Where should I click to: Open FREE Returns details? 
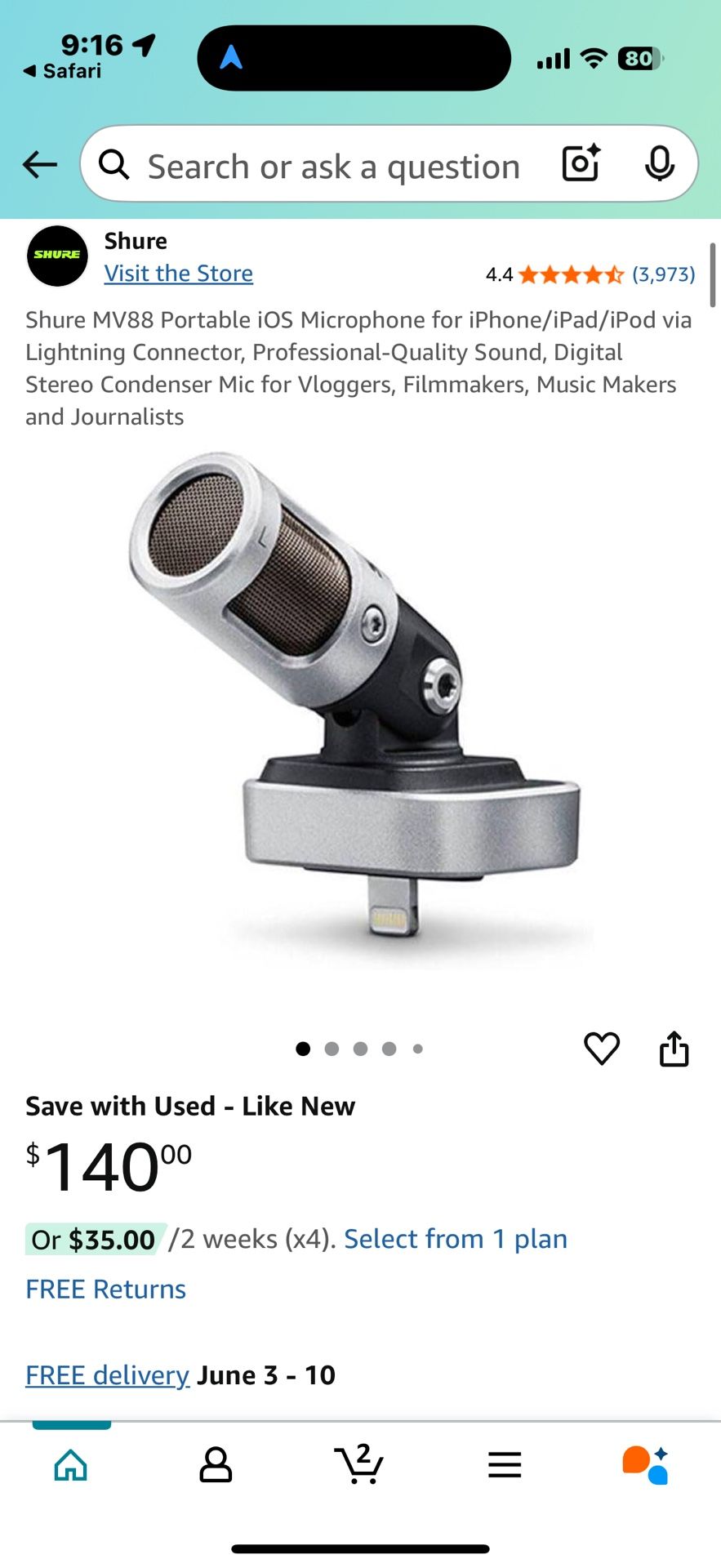(106, 1289)
